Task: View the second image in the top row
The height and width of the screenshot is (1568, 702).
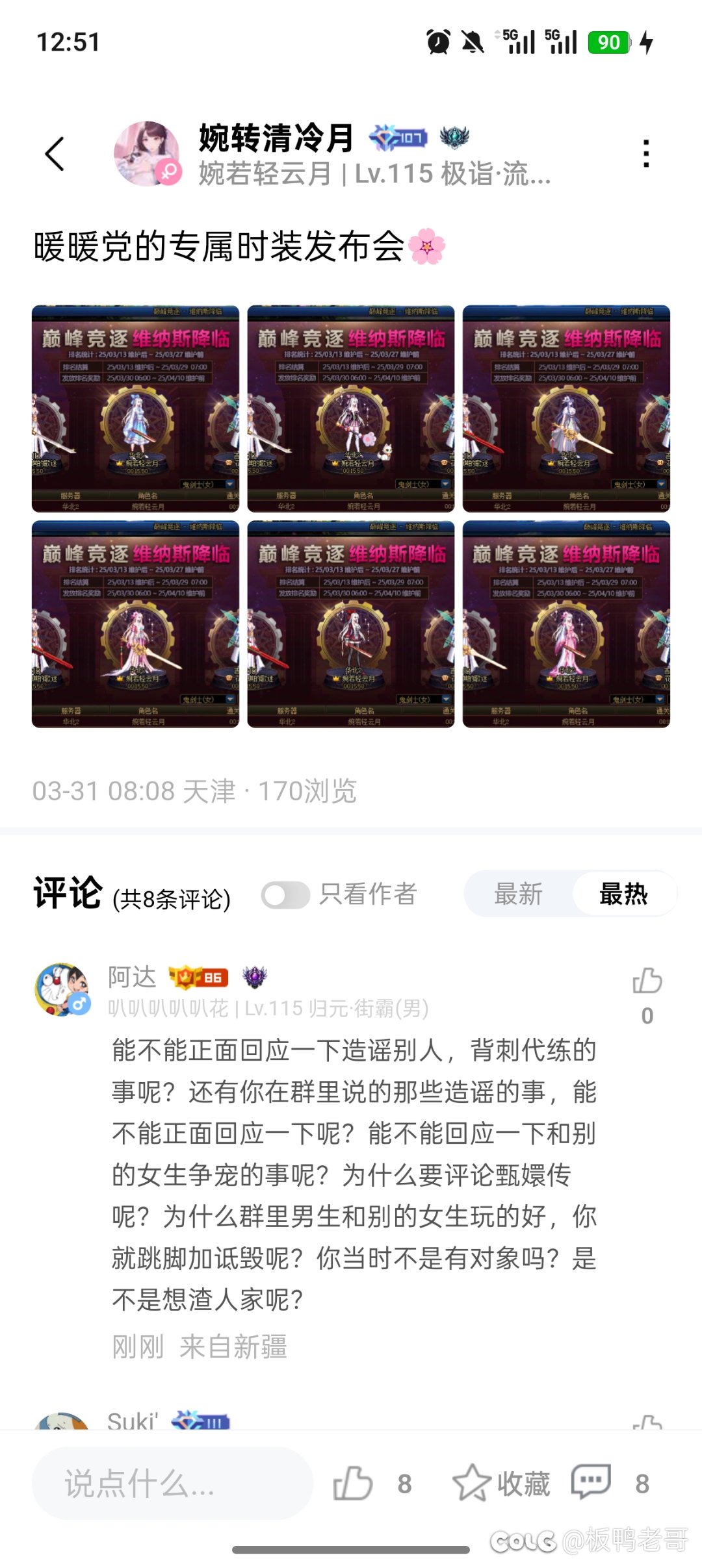Action: [x=351, y=409]
